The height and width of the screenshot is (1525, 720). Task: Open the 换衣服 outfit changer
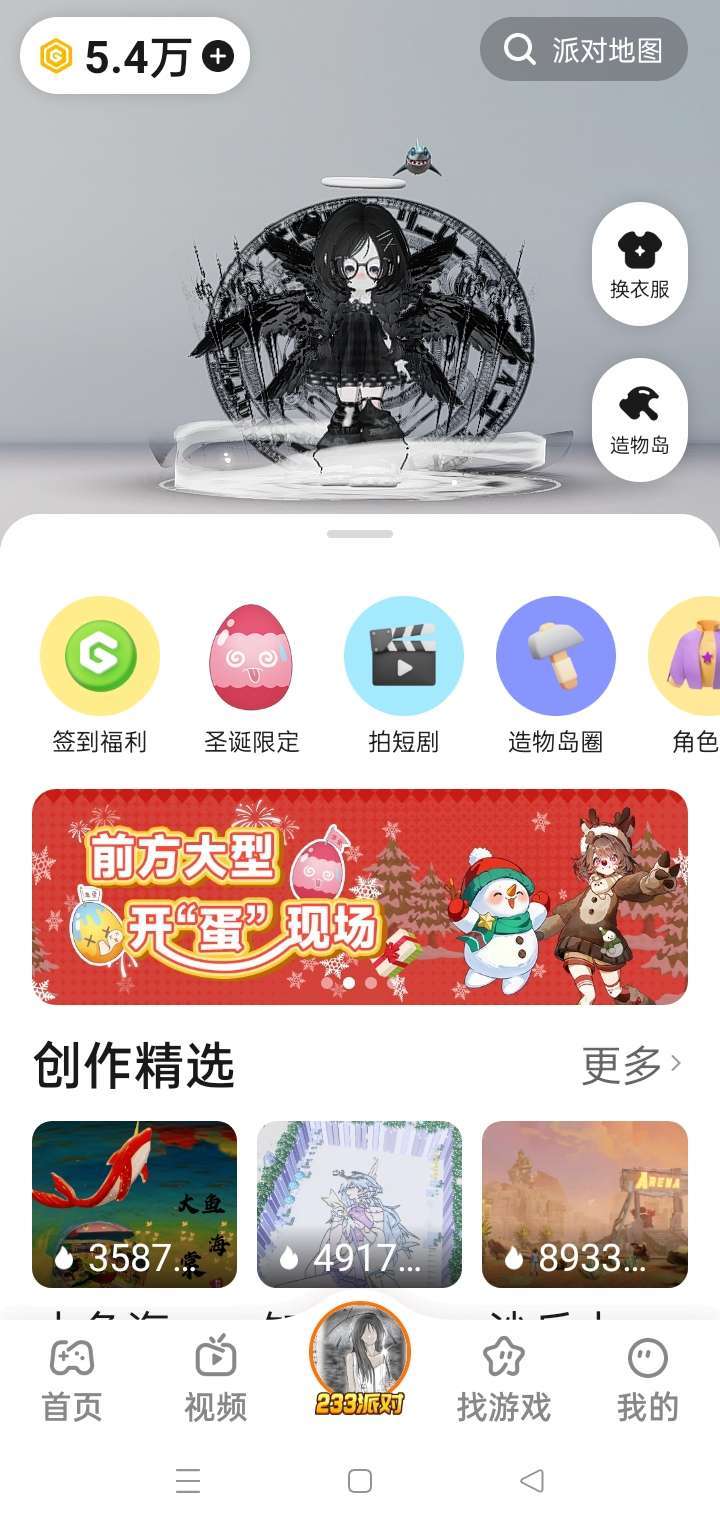tap(640, 264)
